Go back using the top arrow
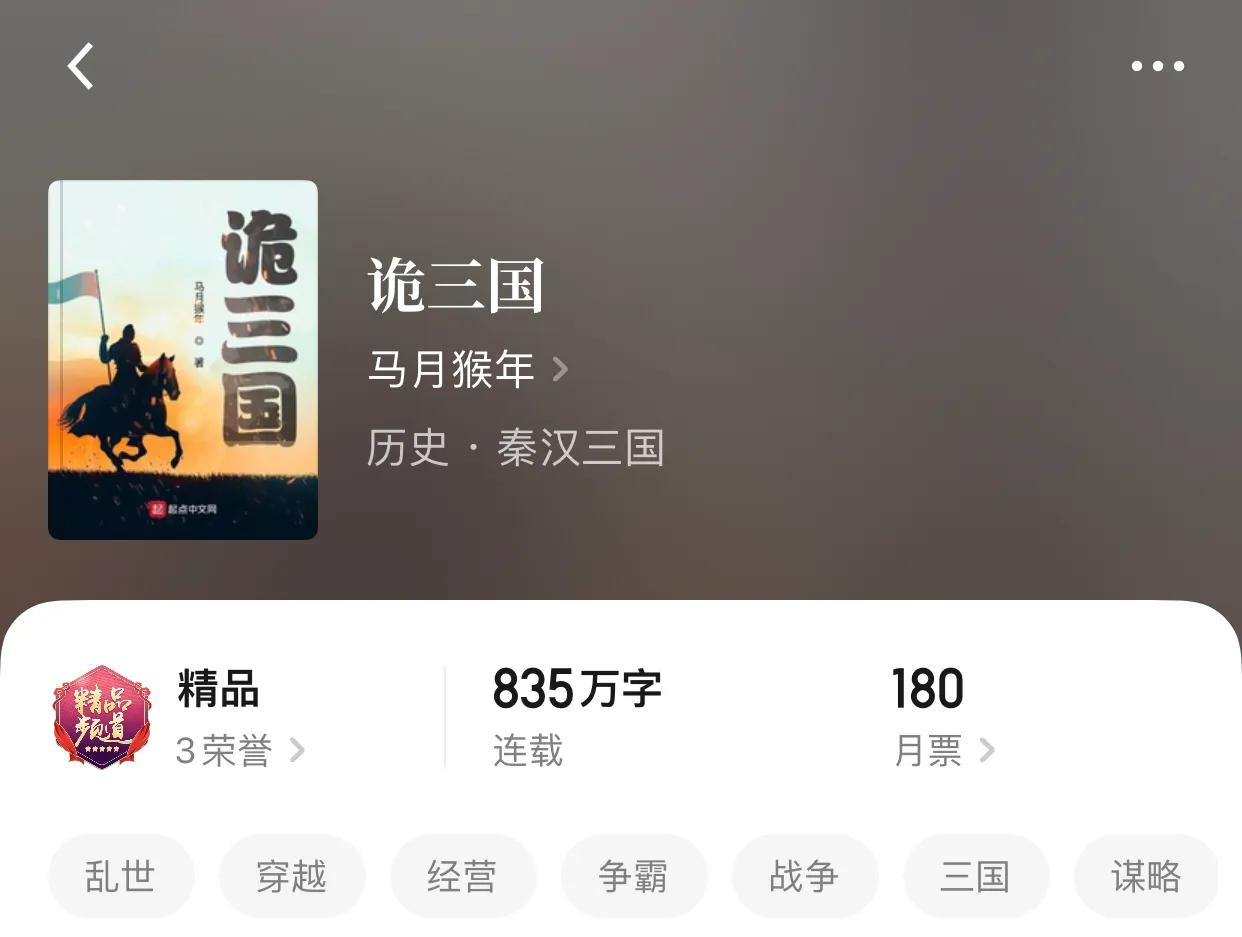This screenshot has height=937, width=1242. 81,67
